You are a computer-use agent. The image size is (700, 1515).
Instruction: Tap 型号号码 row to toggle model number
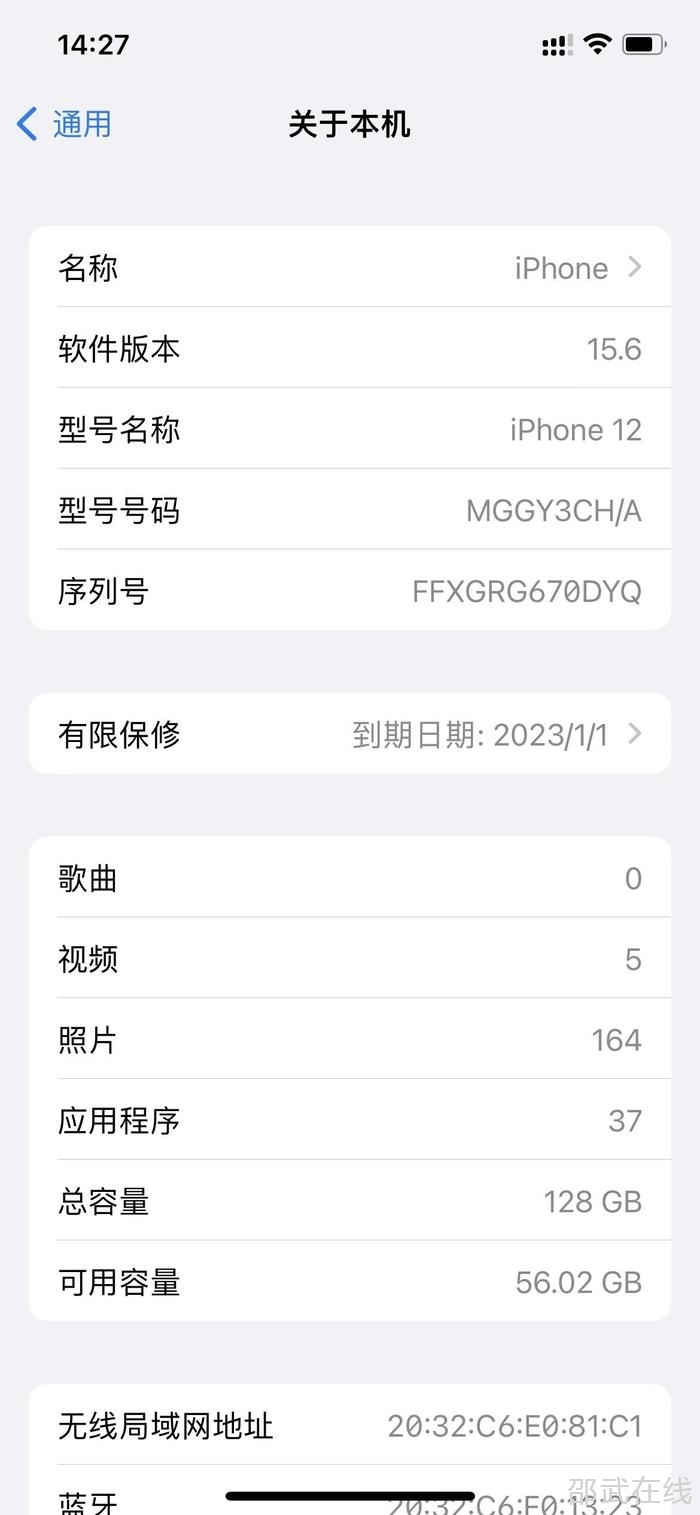(x=349, y=511)
